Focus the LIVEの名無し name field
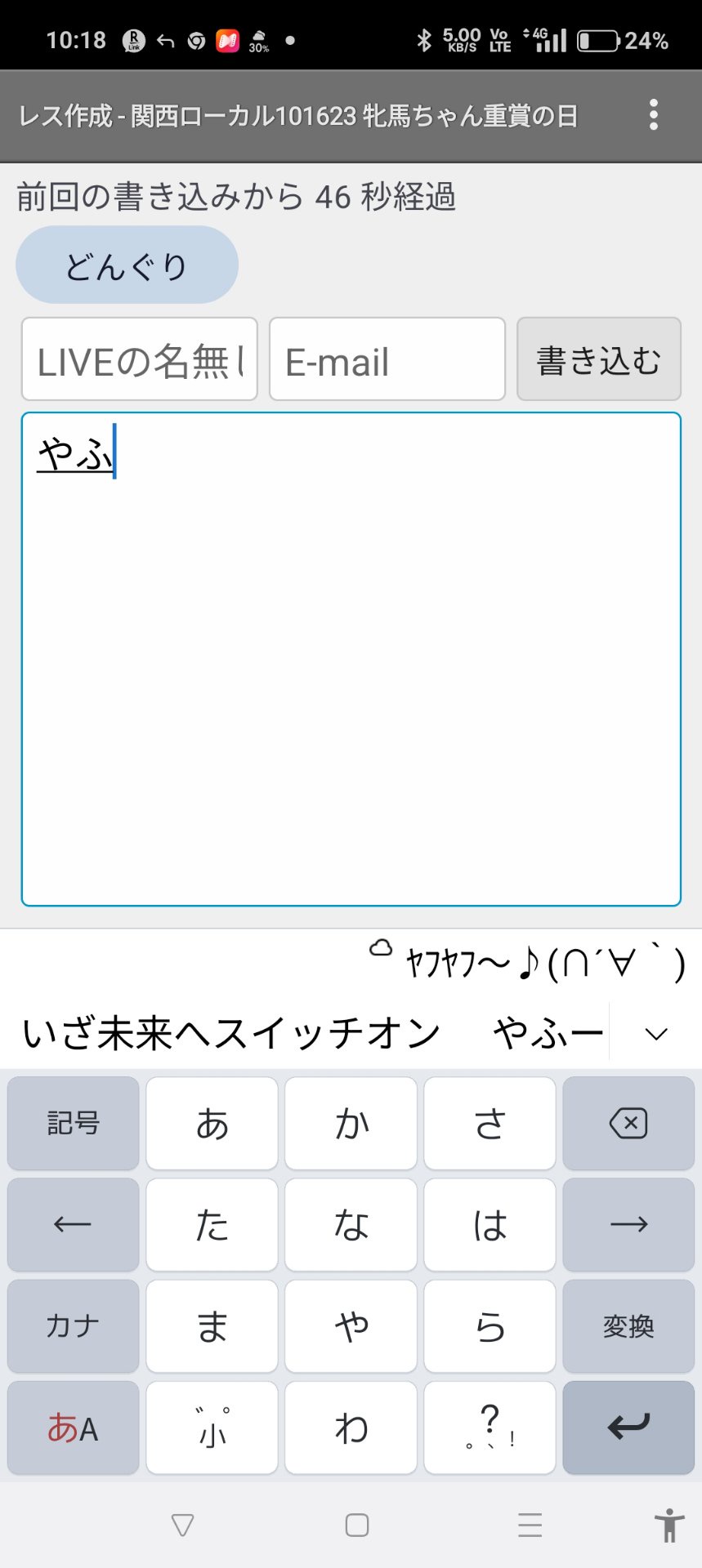 (x=140, y=359)
